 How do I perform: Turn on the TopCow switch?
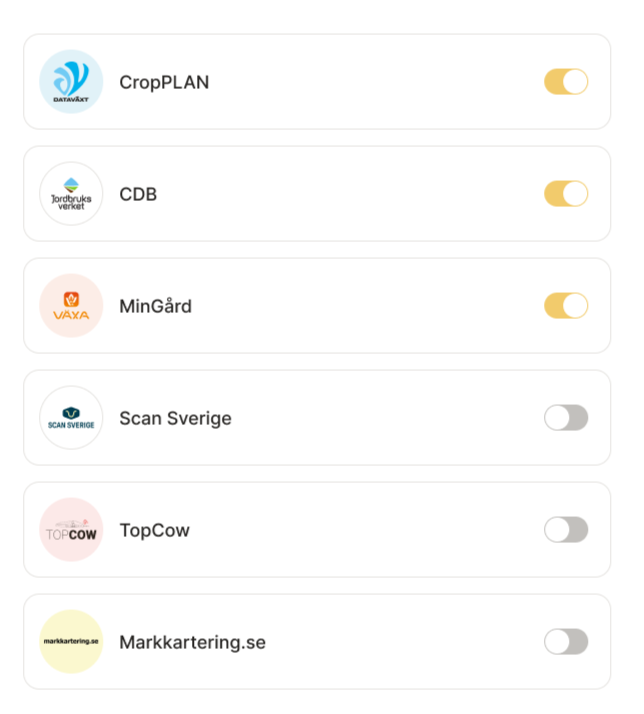[566, 530]
